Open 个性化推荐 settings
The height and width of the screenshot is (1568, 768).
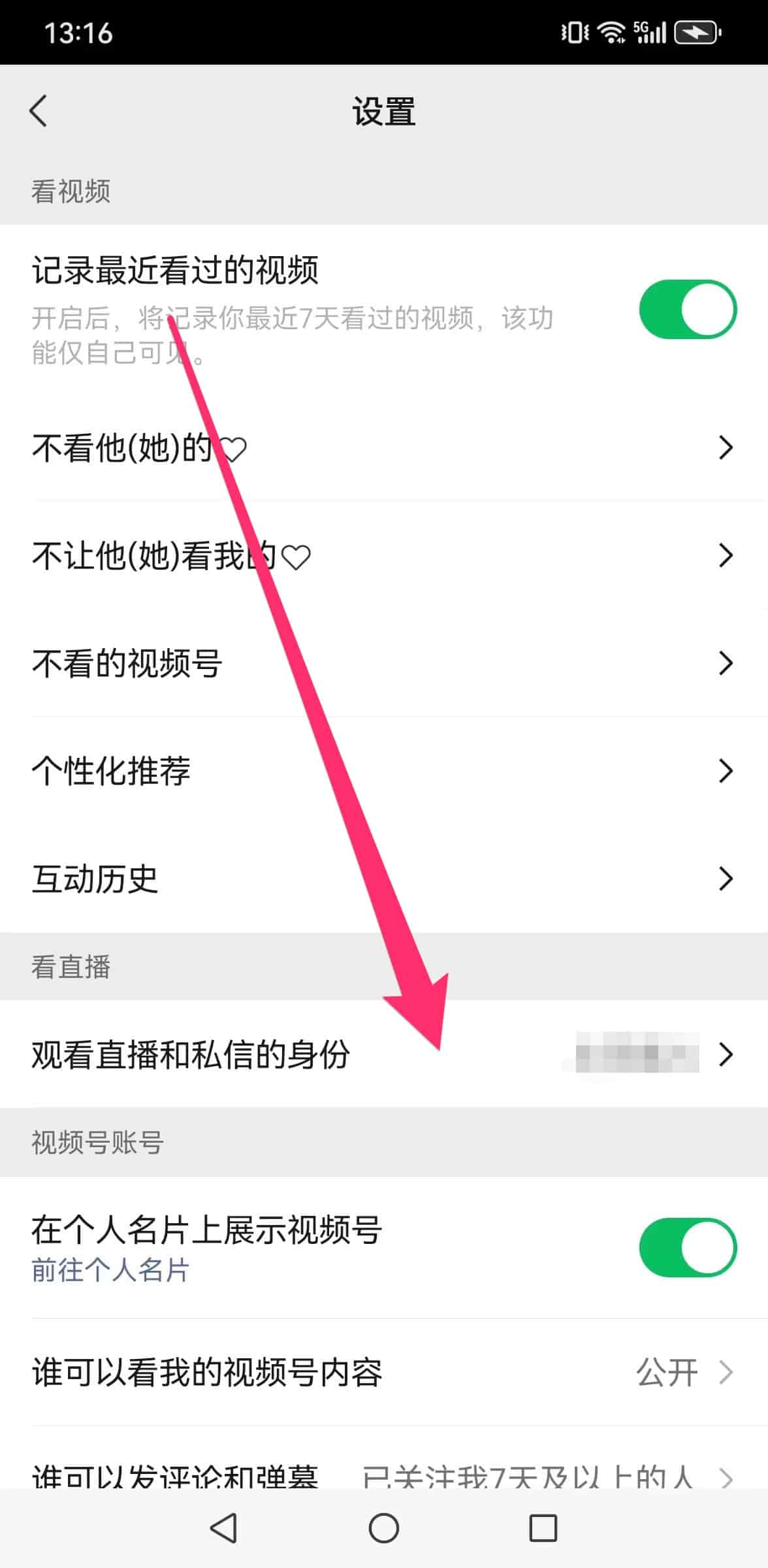384,771
